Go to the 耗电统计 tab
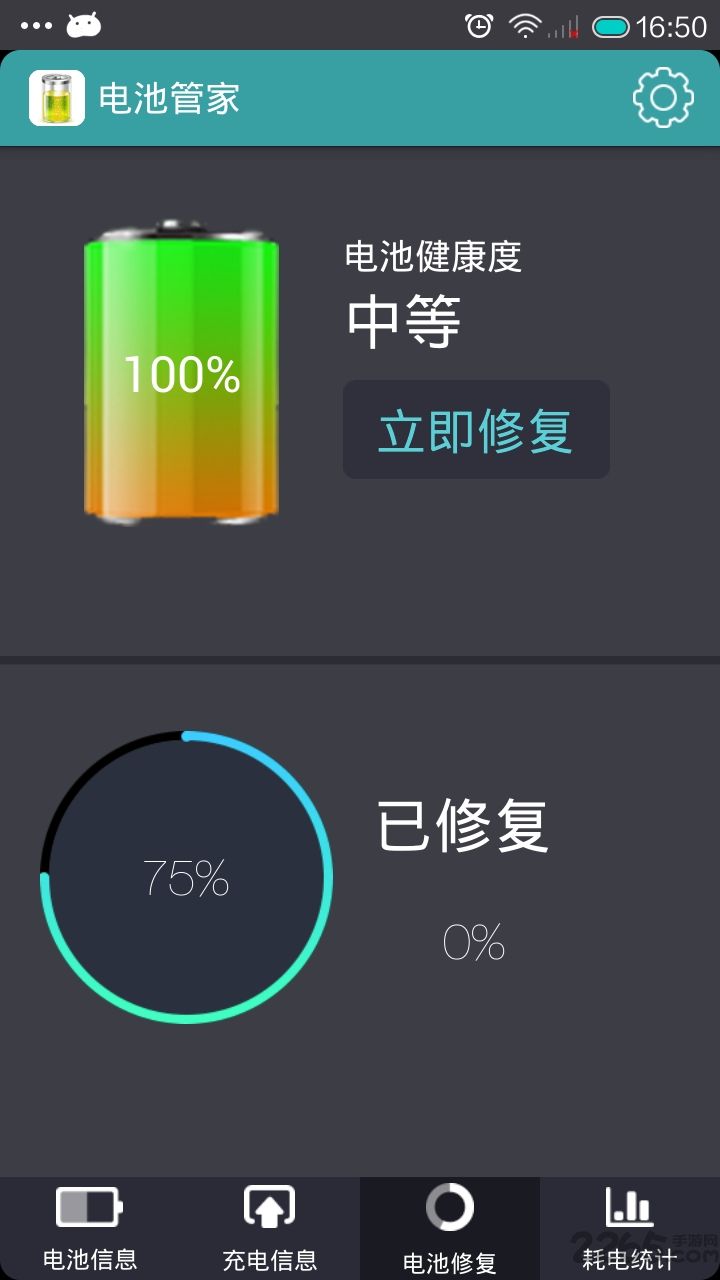Viewport: 720px width, 1280px height. coord(630,1228)
